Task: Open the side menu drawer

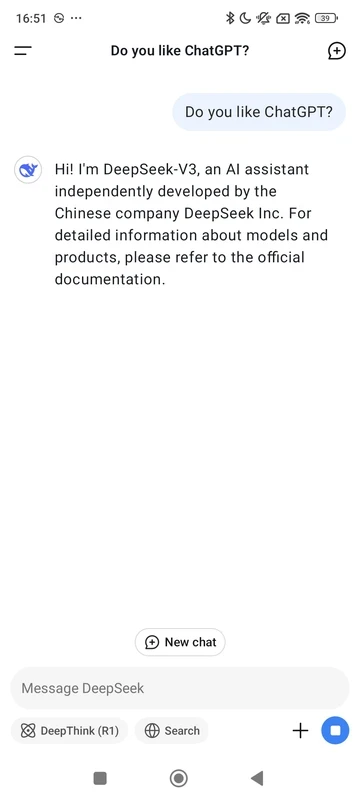Action: click(23, 51)
